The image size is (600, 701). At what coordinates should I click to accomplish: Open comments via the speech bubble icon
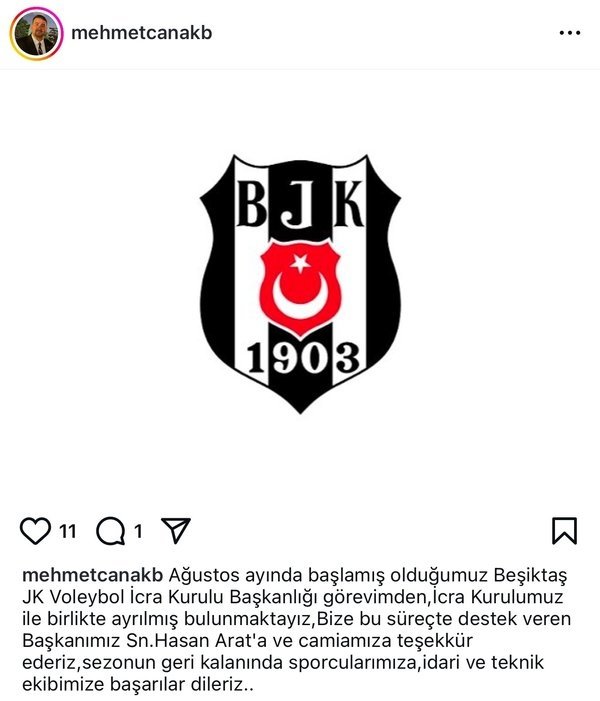[x=111, y=531]
